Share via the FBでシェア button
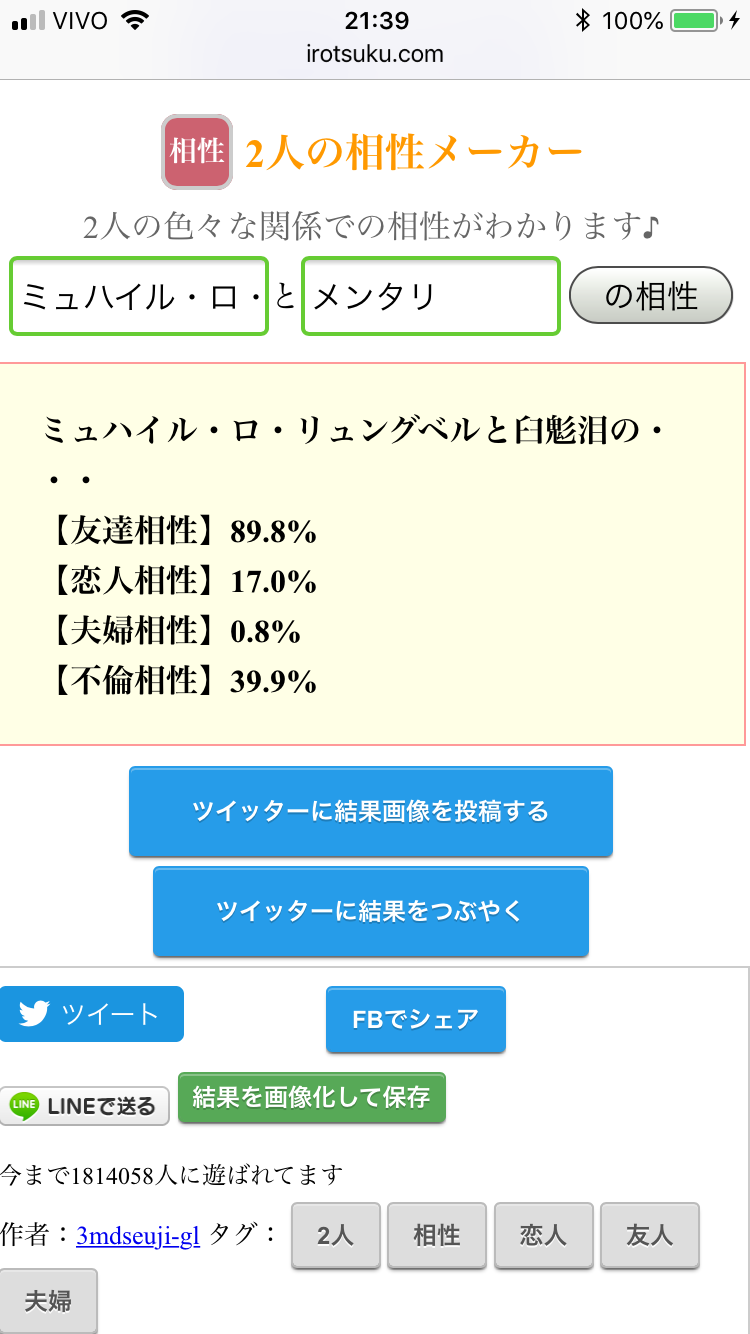The height and width of the screenshot is (1334, 750). pyautogui.click(x=415, y=1019)
